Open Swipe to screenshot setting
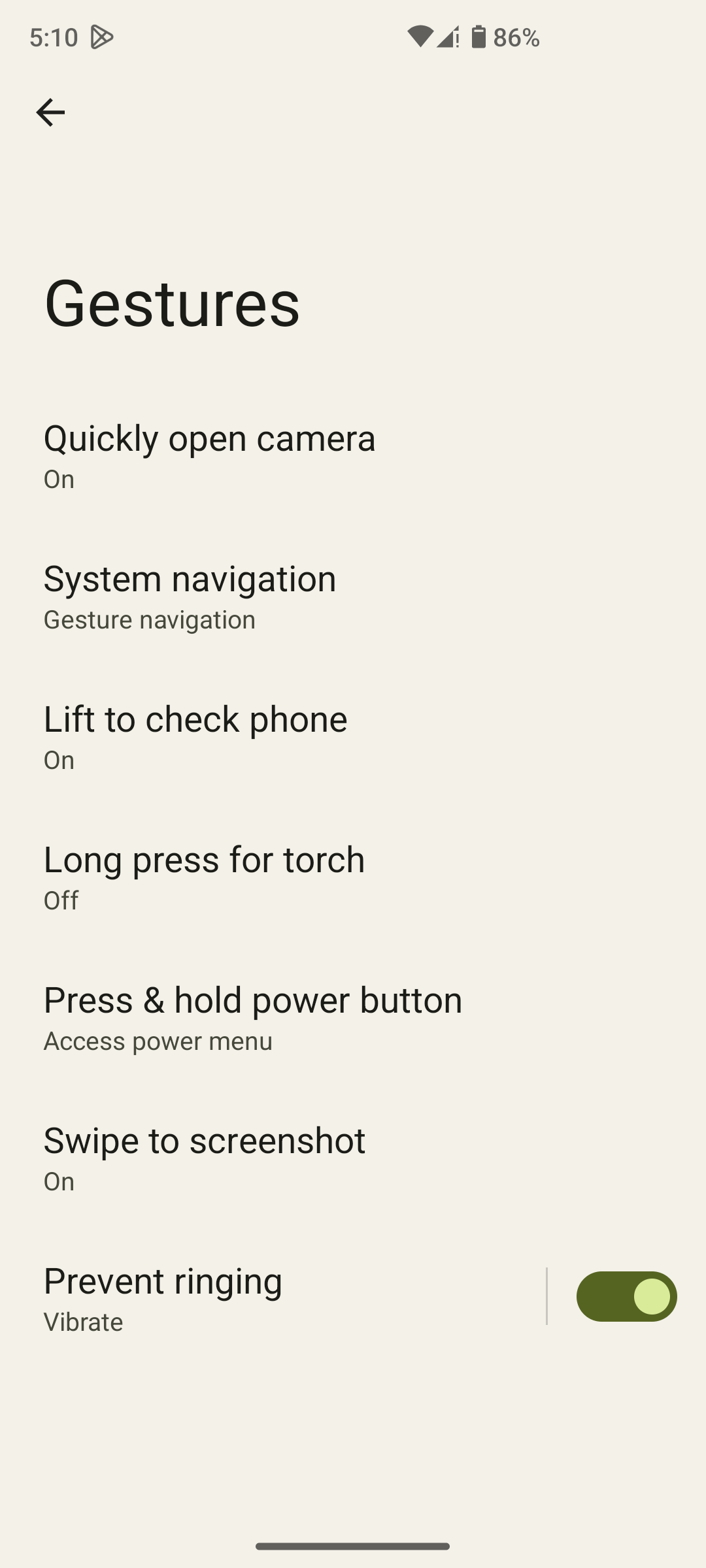The width and height of the screenshot is (706, 1568). click(204, 1158)
